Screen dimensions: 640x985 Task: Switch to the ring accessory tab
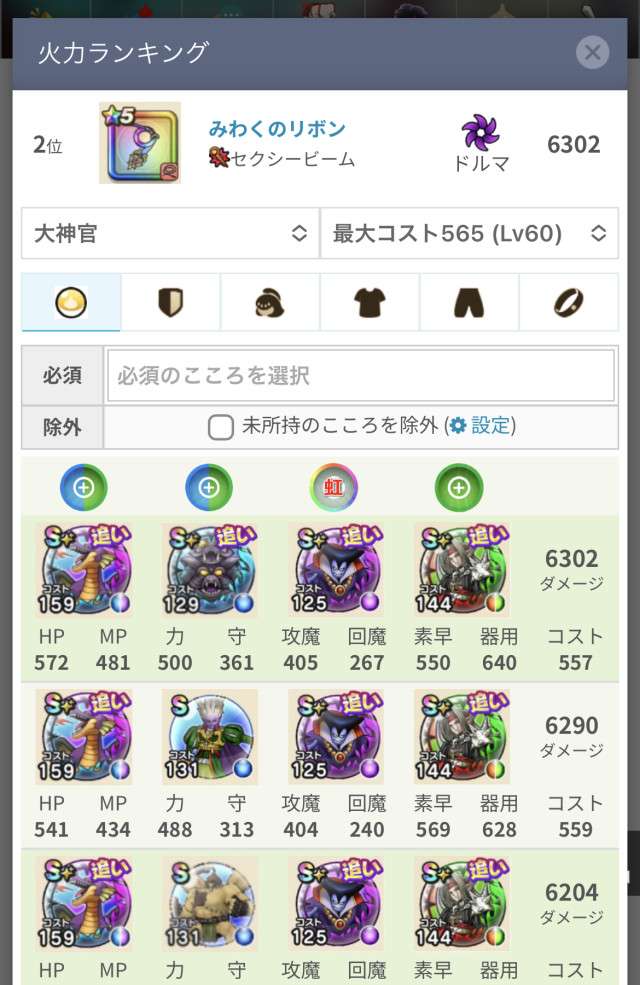tap(568, 303)
